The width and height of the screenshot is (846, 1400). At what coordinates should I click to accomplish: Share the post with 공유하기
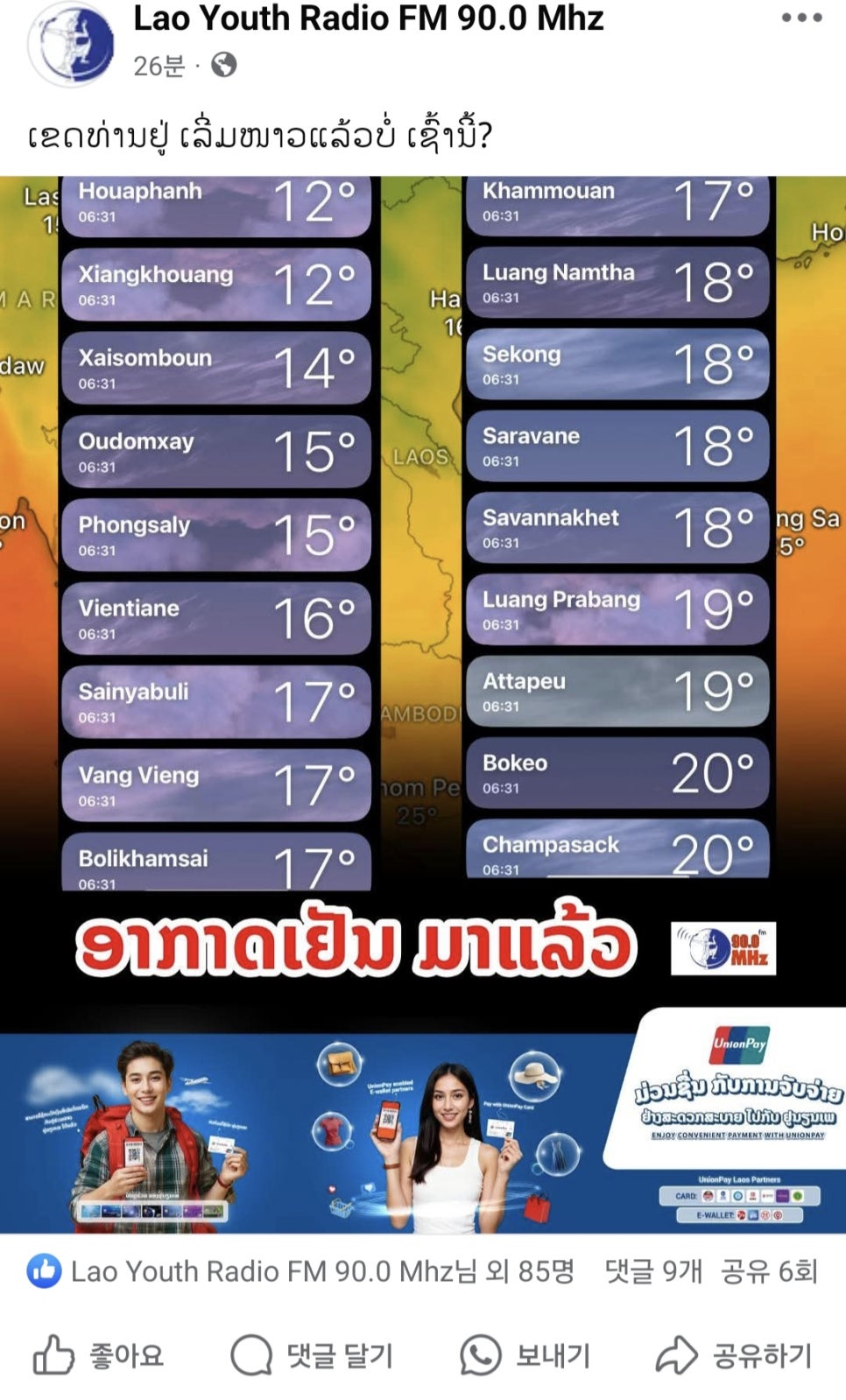click(x=734, y=1354)
